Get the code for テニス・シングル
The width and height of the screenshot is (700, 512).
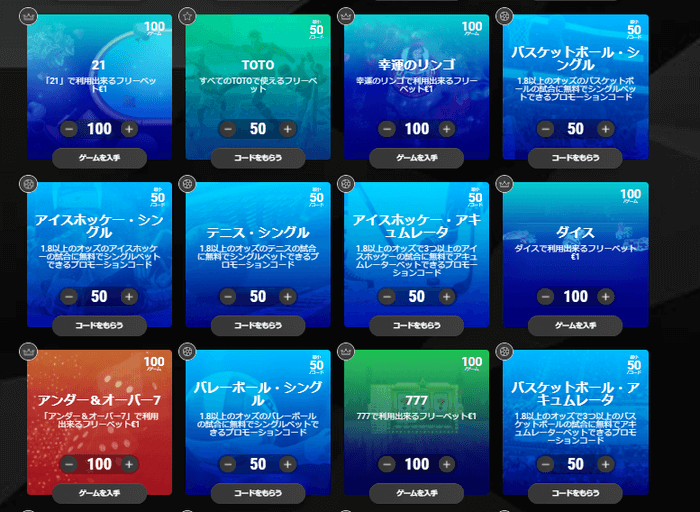(x=258, y=325)
